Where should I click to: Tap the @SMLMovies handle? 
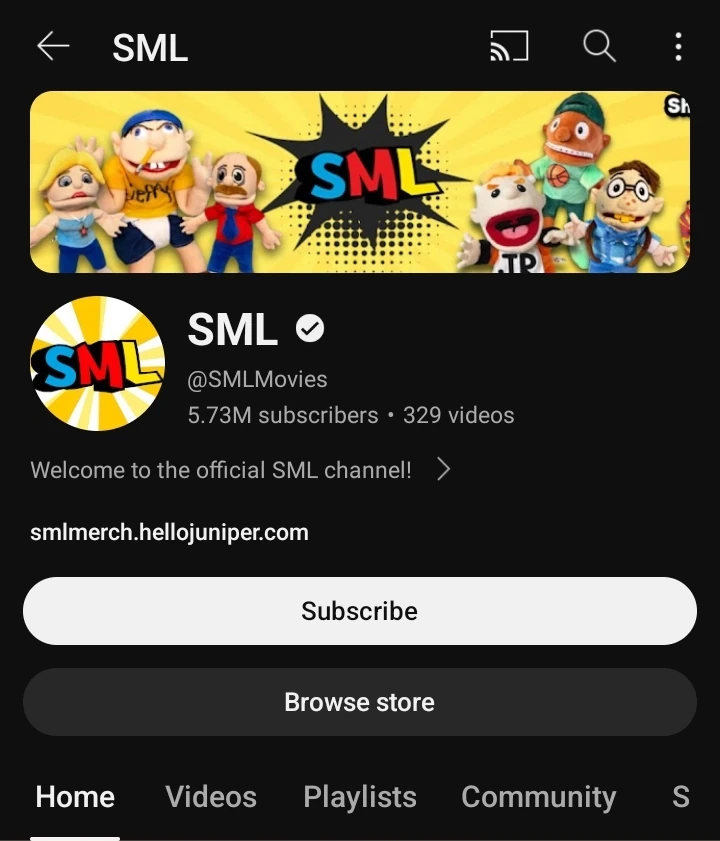pyautogui.click(x=258, y=379)
